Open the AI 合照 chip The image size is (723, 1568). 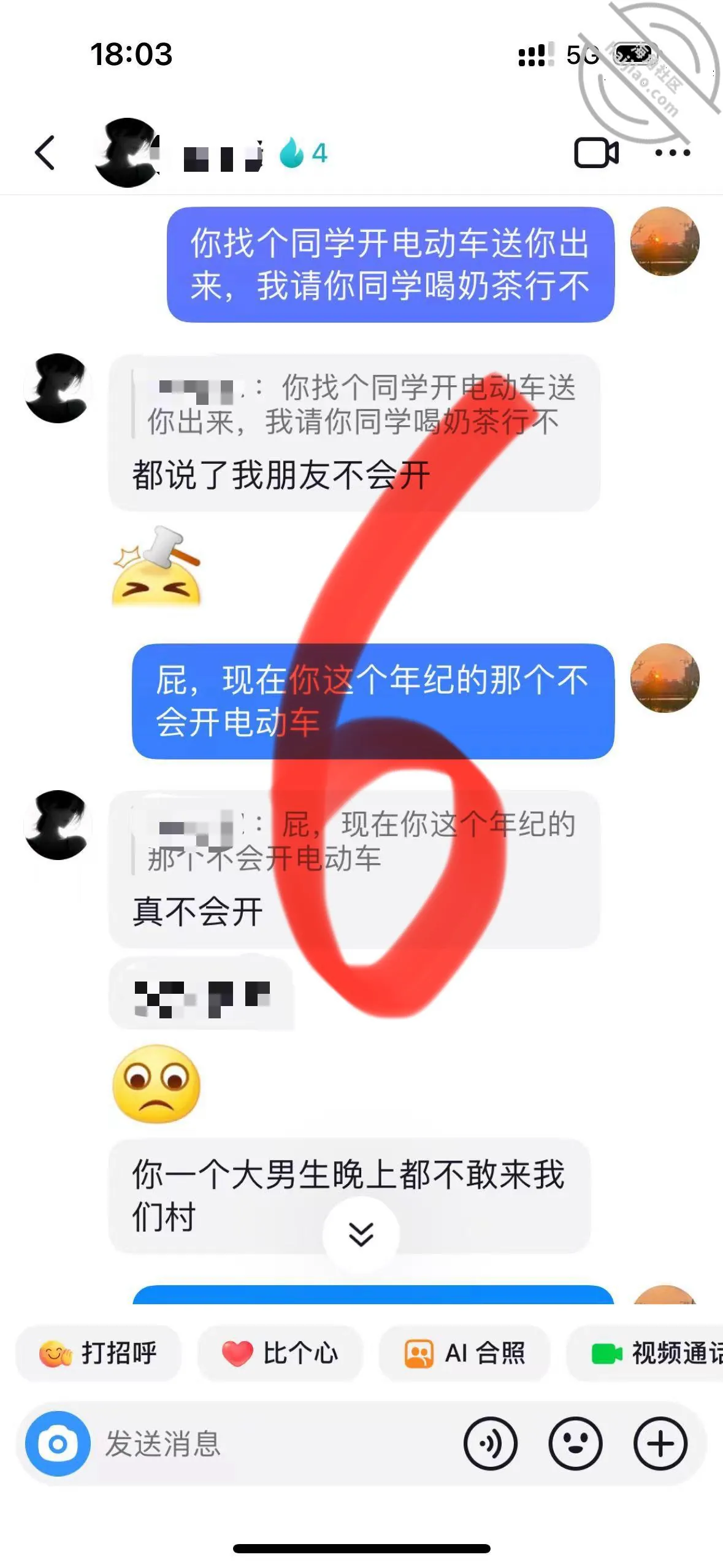[464, 1353]
